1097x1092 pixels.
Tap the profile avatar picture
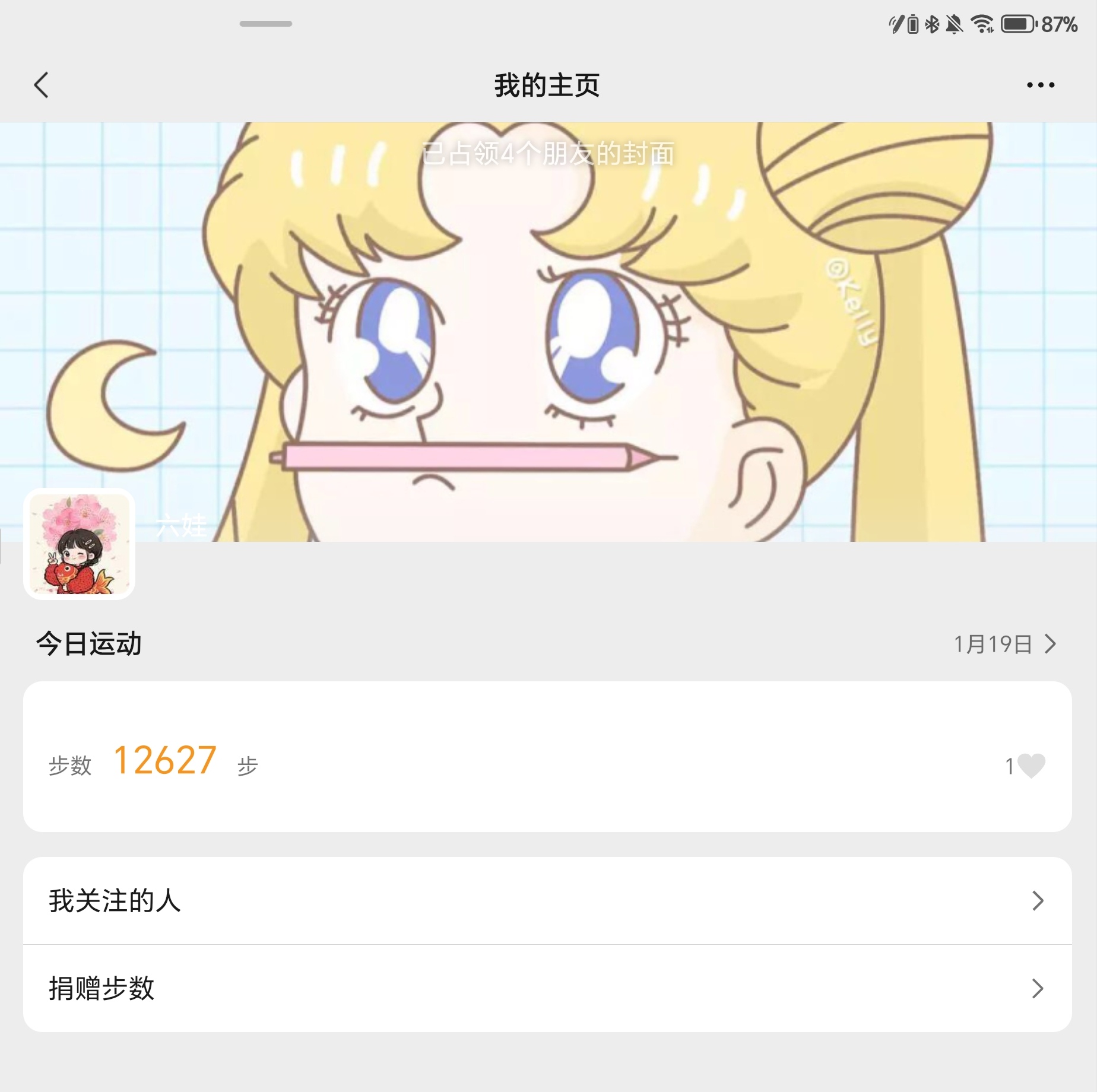point(80,544)
